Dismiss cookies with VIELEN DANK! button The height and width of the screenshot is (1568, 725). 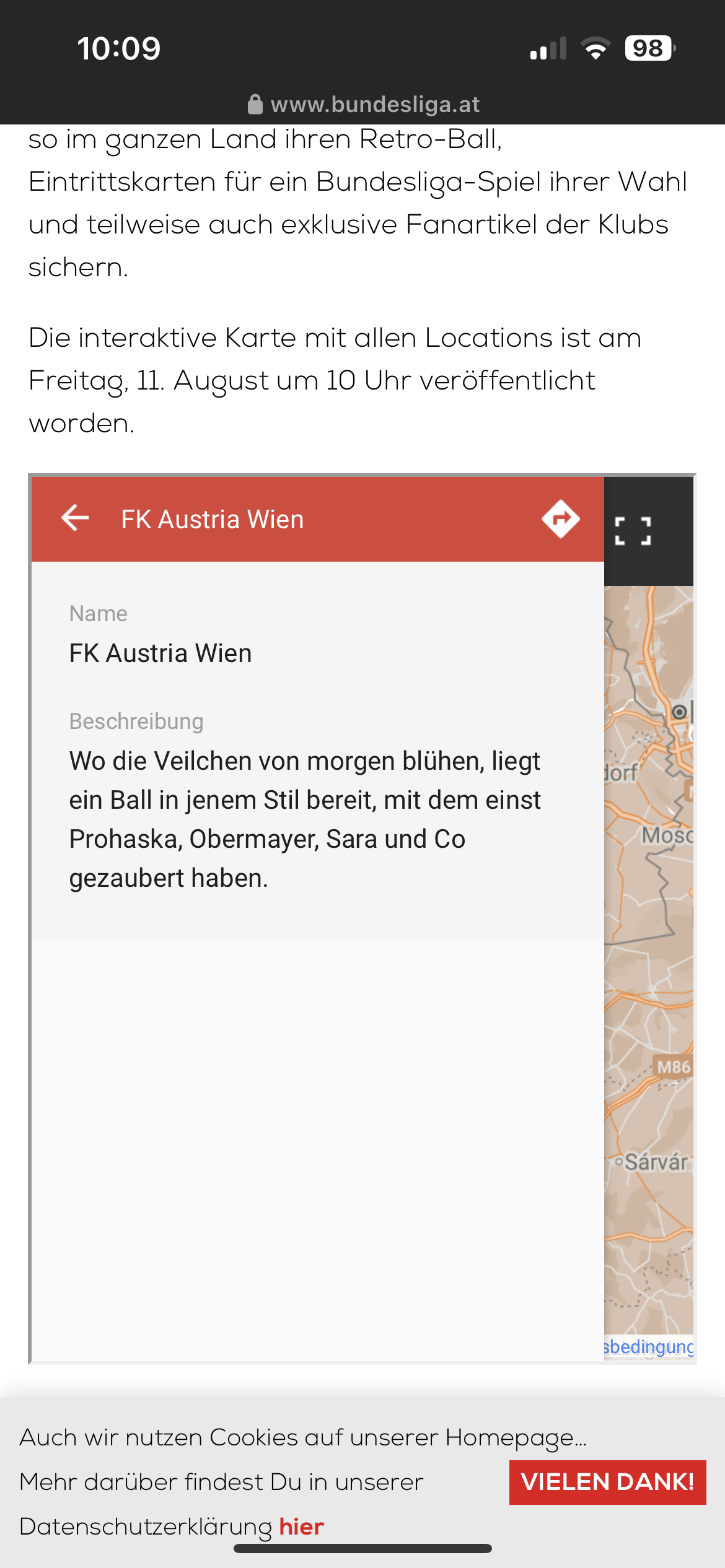coord(607,1482)
